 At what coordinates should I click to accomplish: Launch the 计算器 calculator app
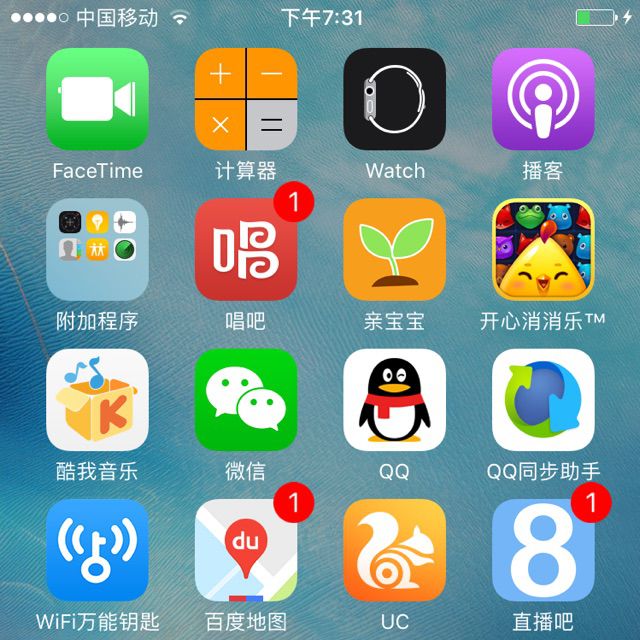tap(246, 99)
